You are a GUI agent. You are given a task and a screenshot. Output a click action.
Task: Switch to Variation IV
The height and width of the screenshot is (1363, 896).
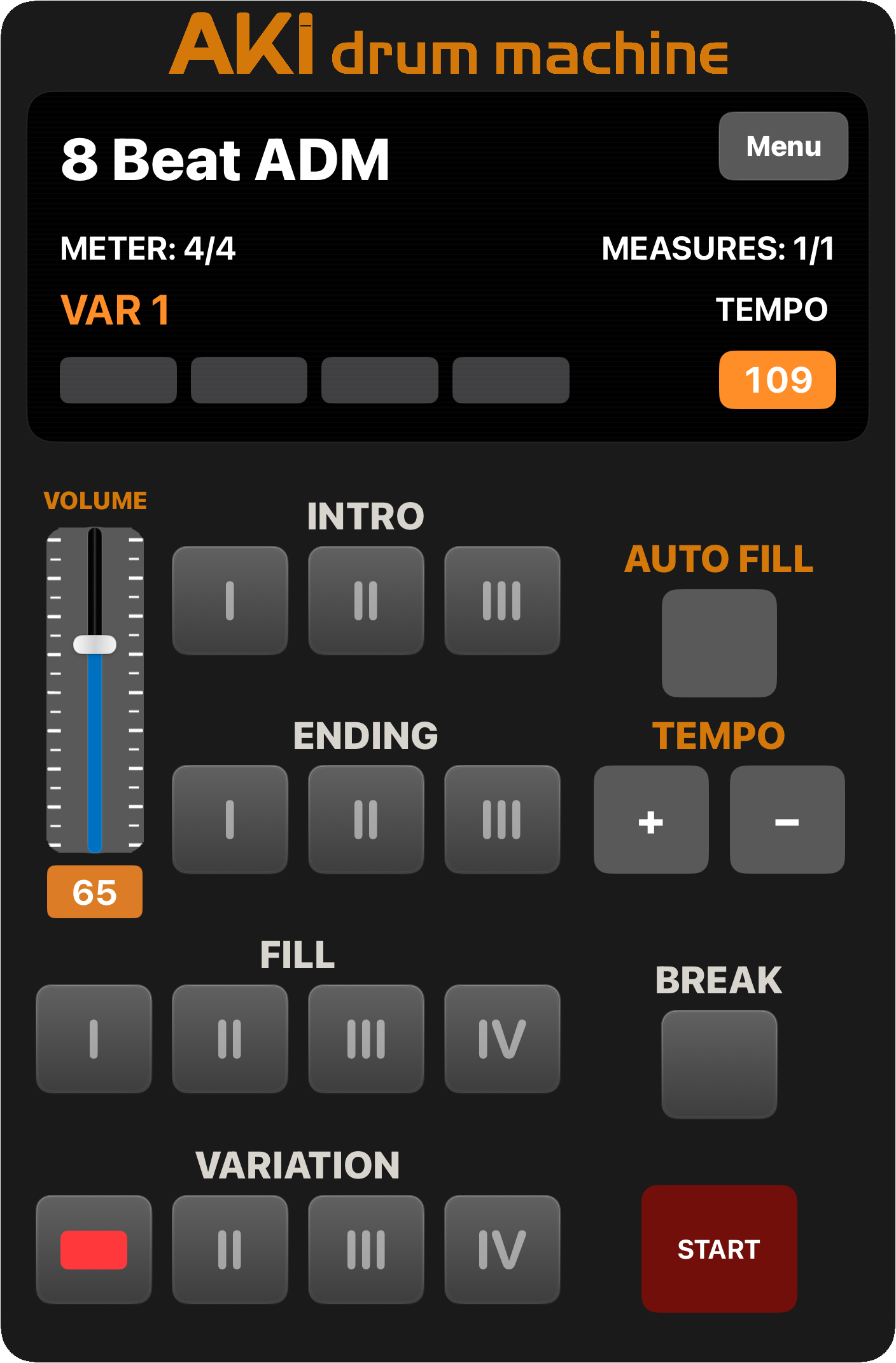pyautogui.click(x=502, y=1249)
